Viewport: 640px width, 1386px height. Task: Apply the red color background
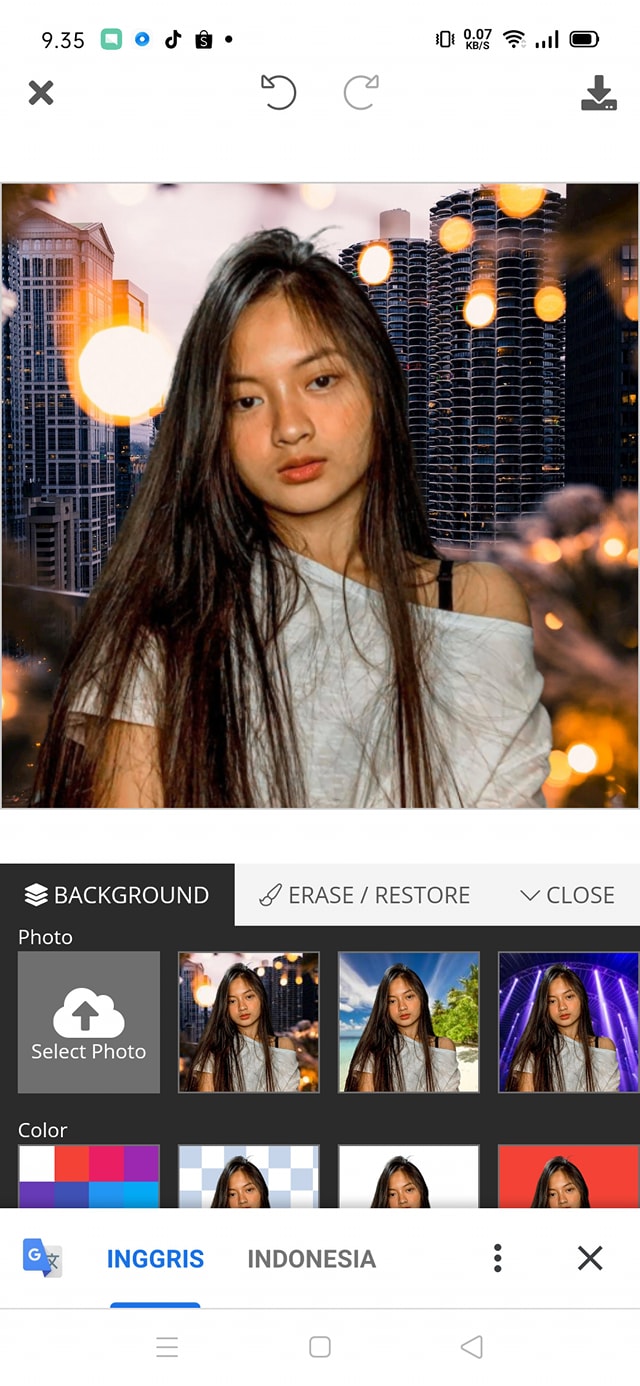click(x=568, y=1176)
